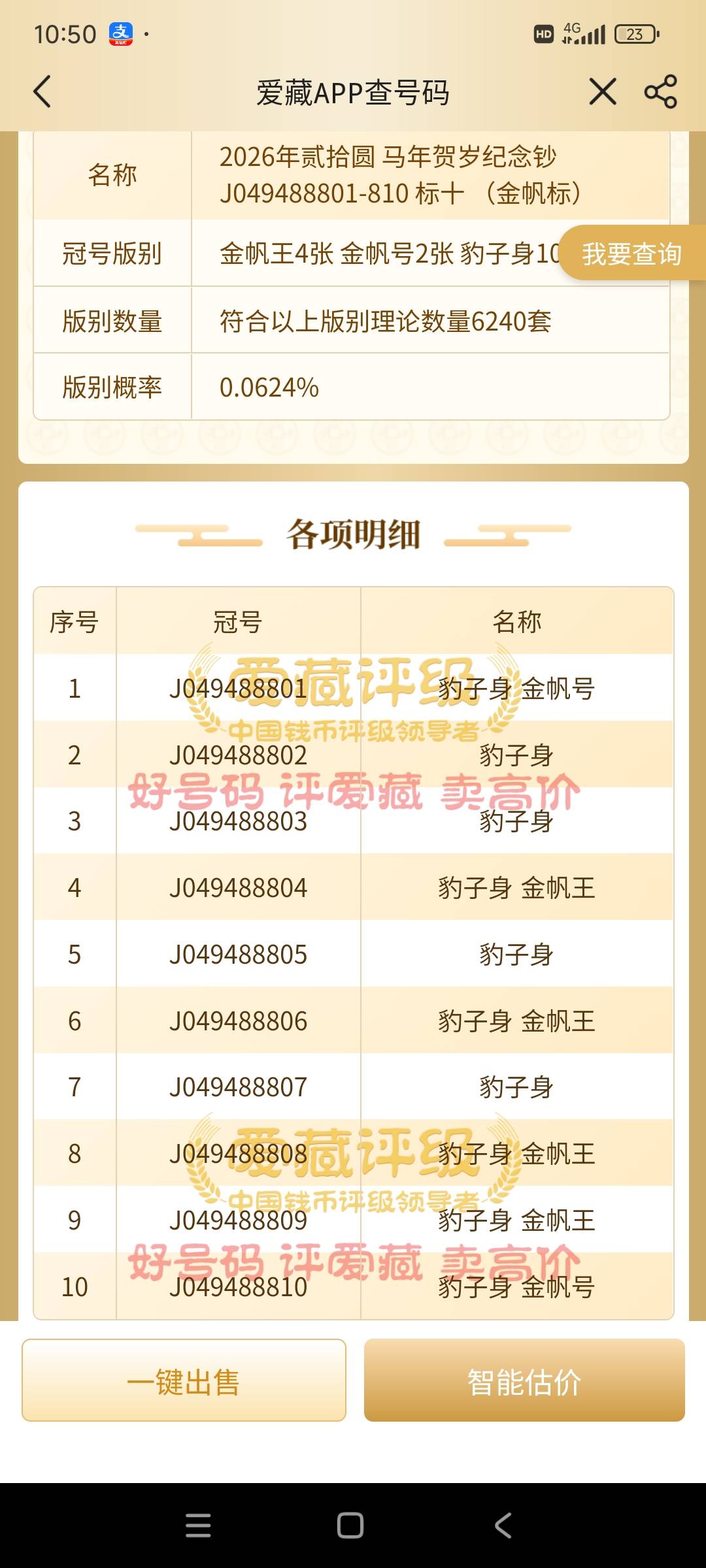Open 智能估价 for a smart valuation
Image resolution: width=706 pixels, height=1568 pixels.
pos(524,1380)
